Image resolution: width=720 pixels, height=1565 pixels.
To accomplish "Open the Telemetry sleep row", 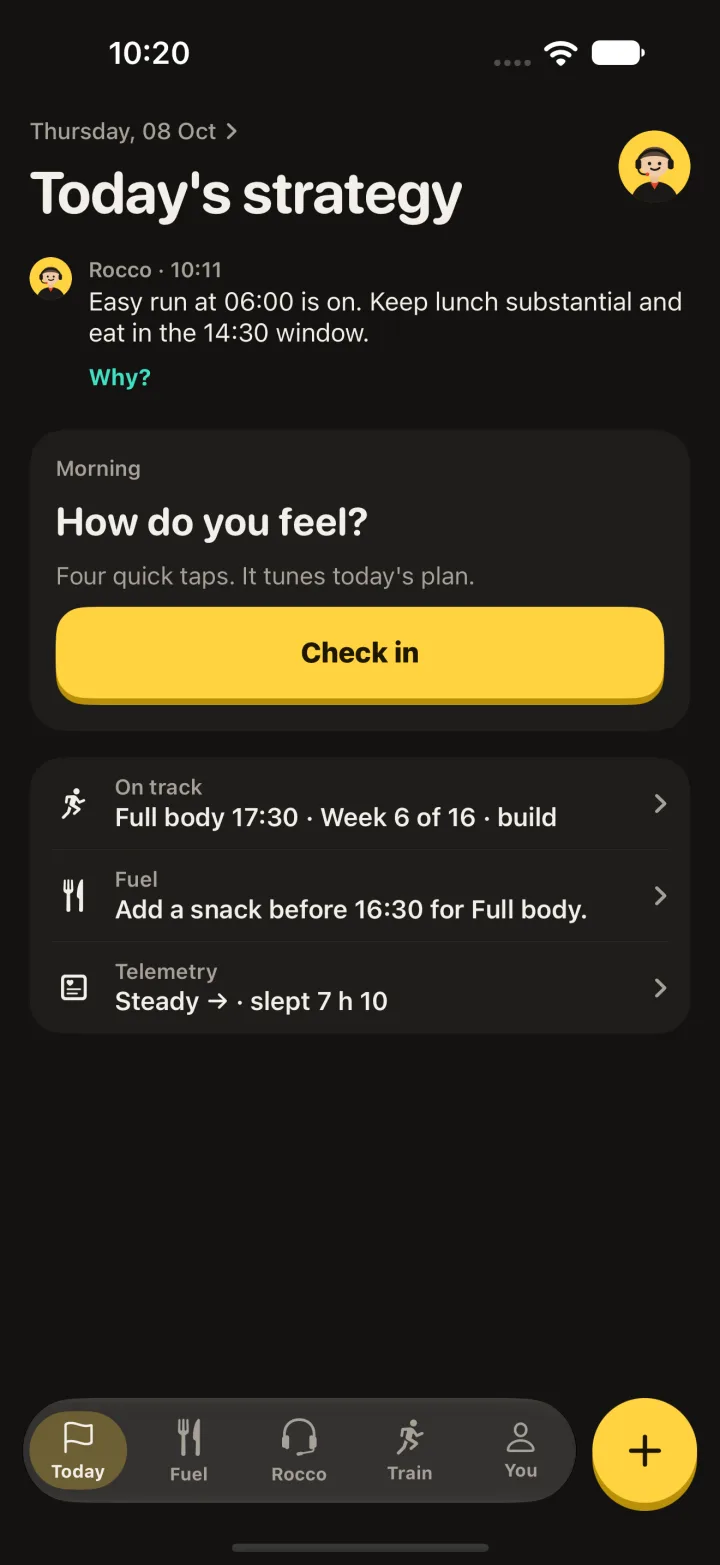I will (x=360, y=988).
